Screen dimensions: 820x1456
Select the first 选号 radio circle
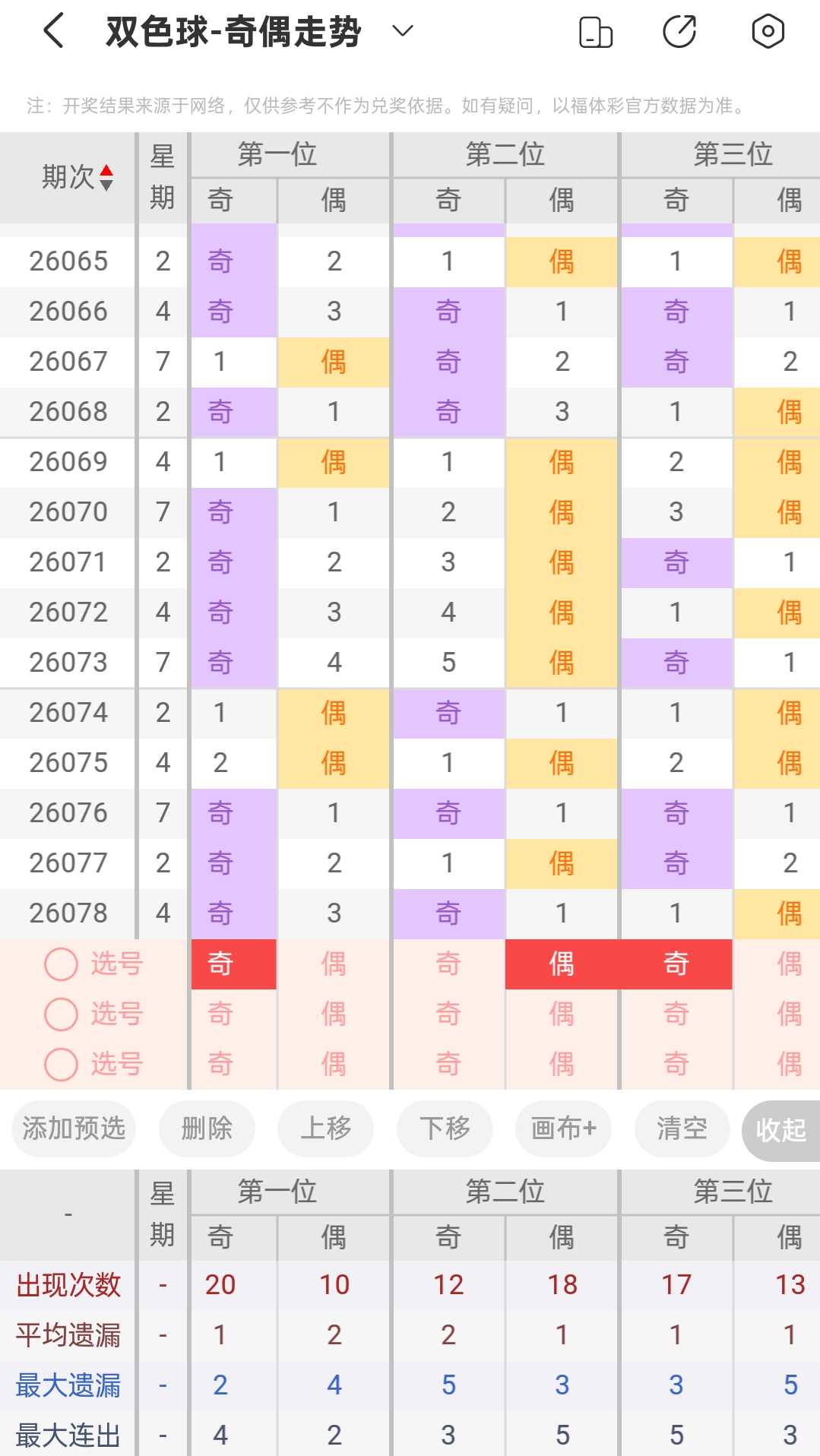coord(62,964)
